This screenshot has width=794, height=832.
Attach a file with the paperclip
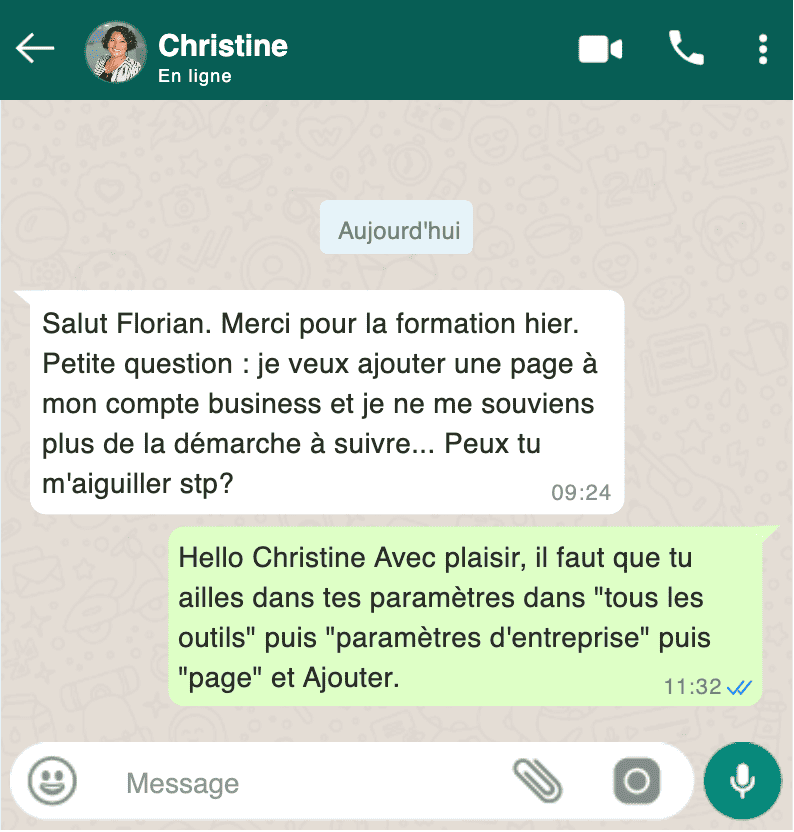pos(539,781)
